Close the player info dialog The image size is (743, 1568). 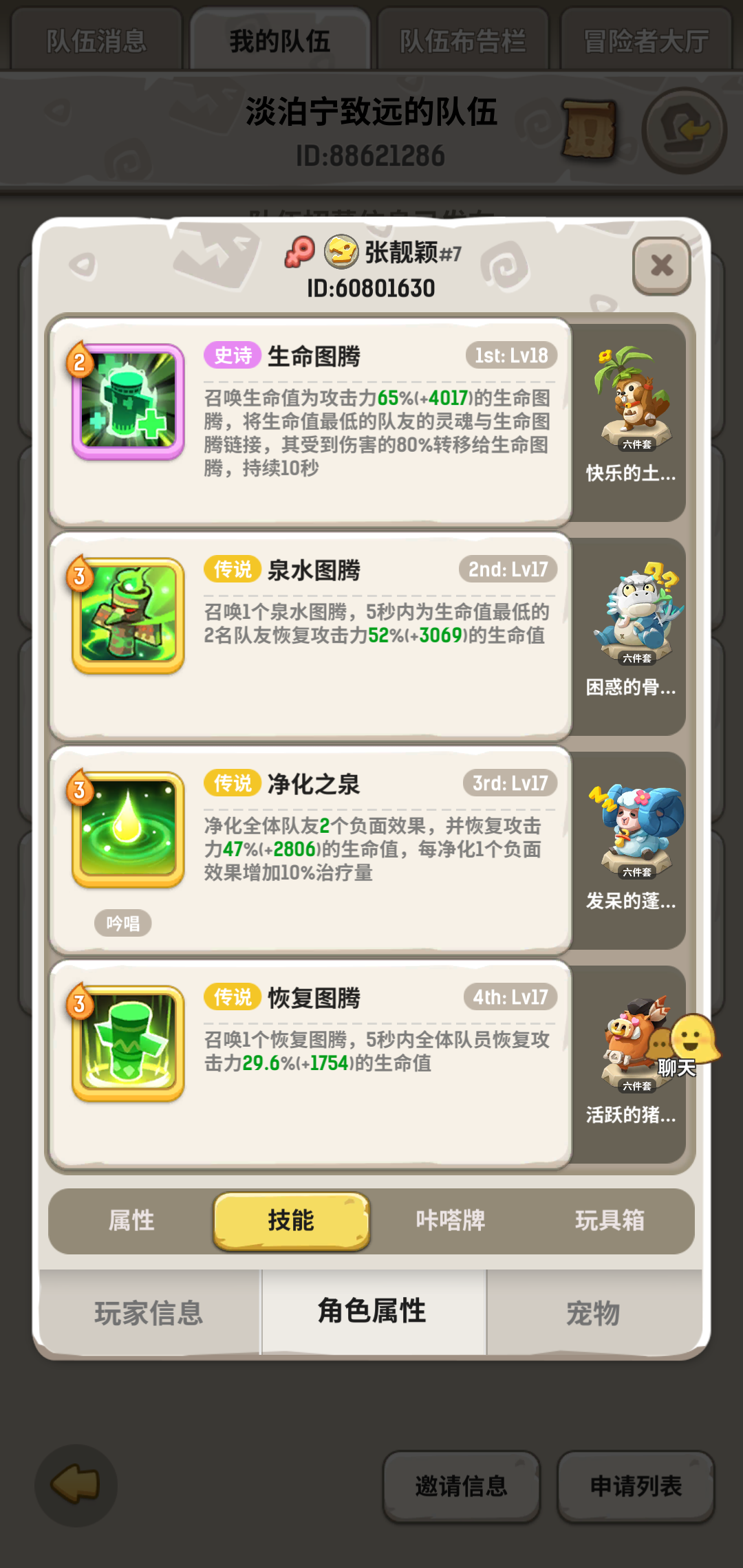coord(662,265)
